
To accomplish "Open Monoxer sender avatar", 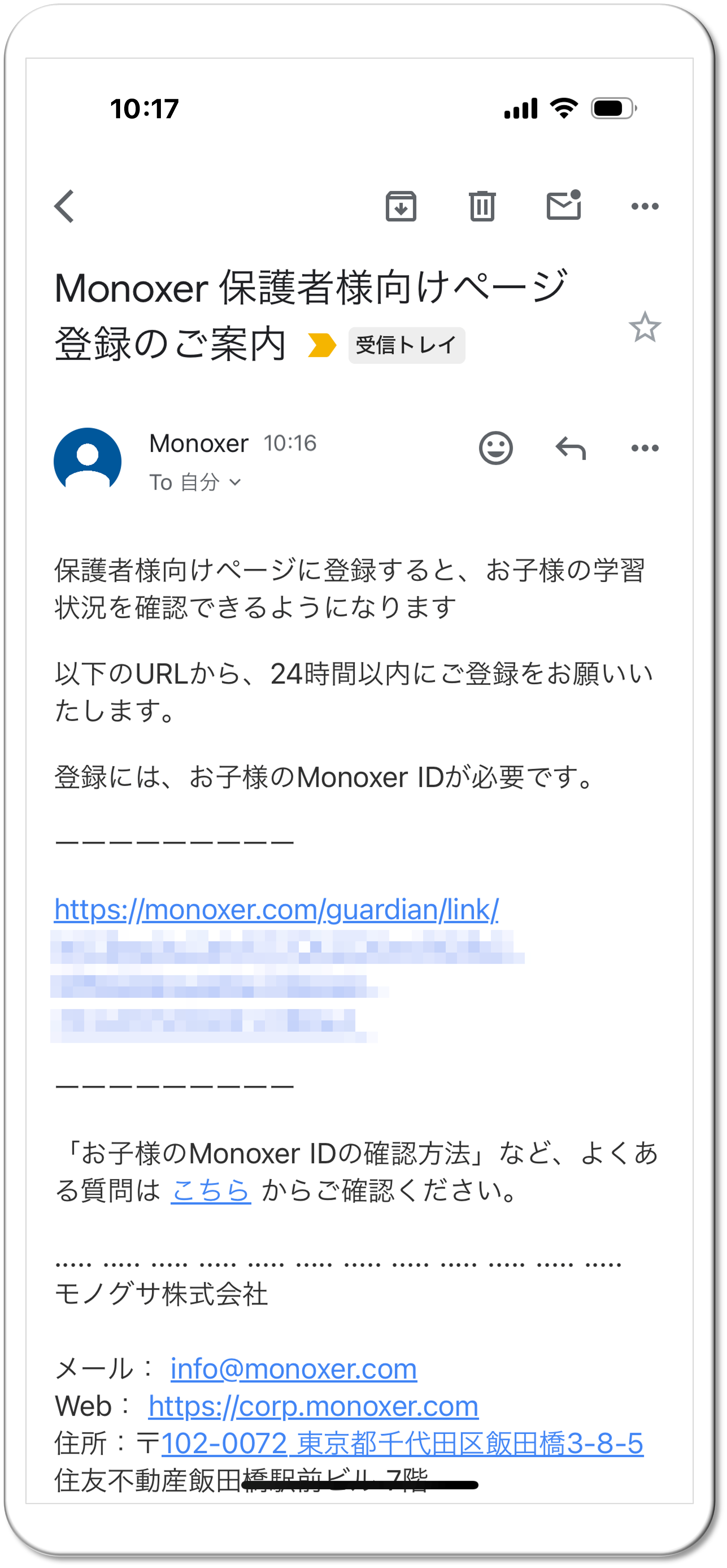I will pyautogui.click(x=88, y=461).
